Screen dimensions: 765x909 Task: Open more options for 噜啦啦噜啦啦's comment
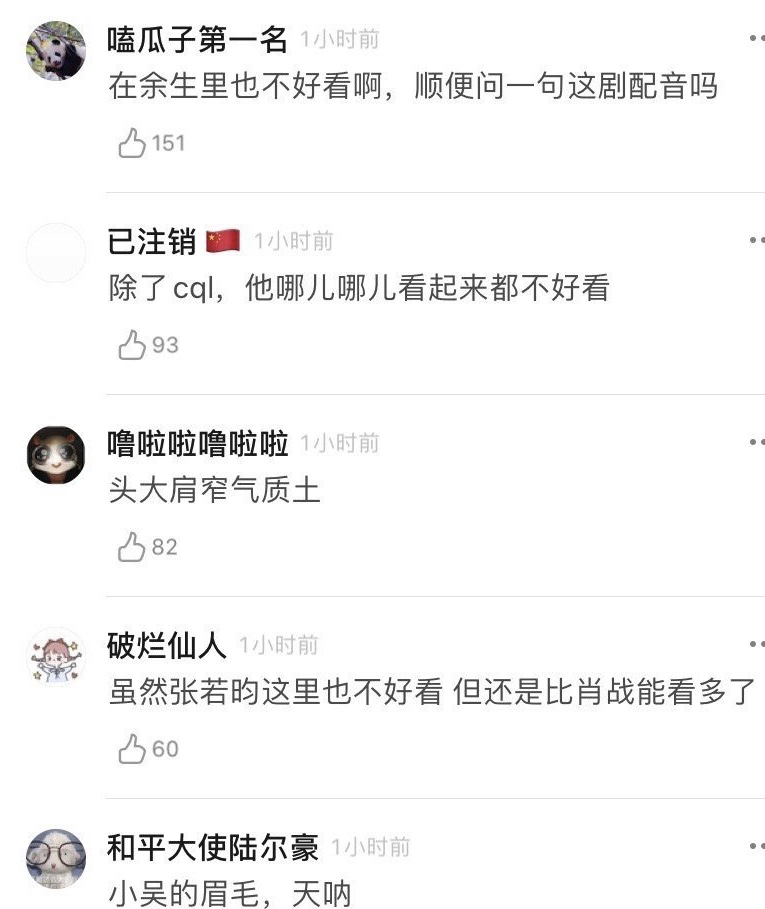tap(756, 443)
